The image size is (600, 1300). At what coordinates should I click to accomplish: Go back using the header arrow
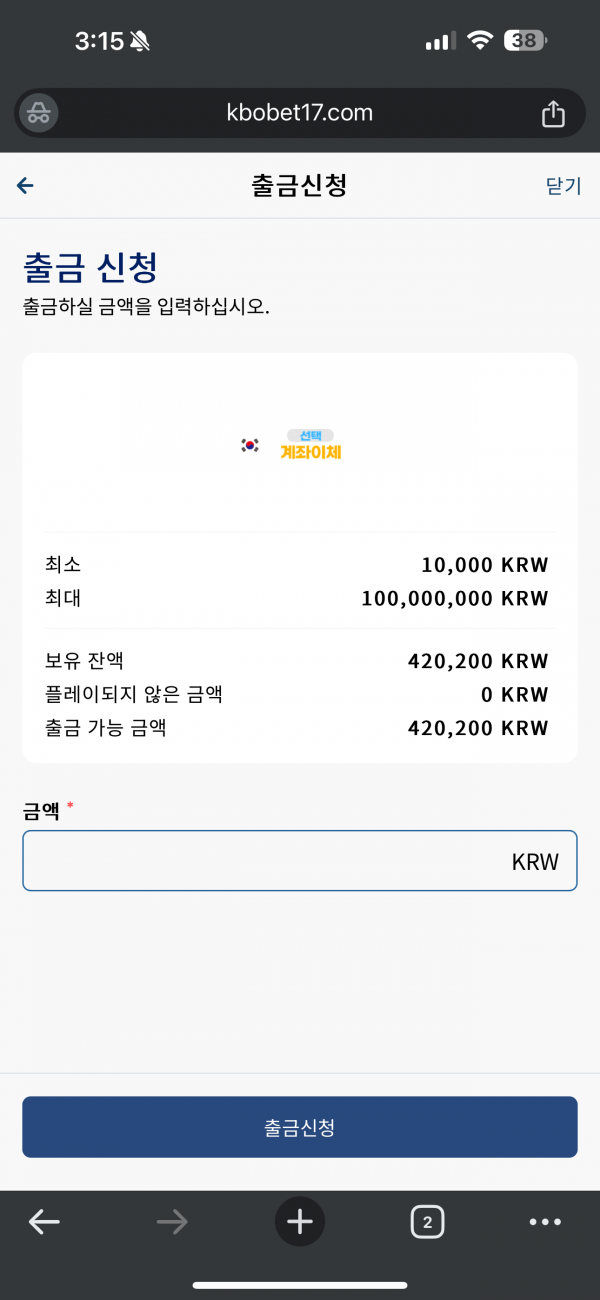[26, 185]
